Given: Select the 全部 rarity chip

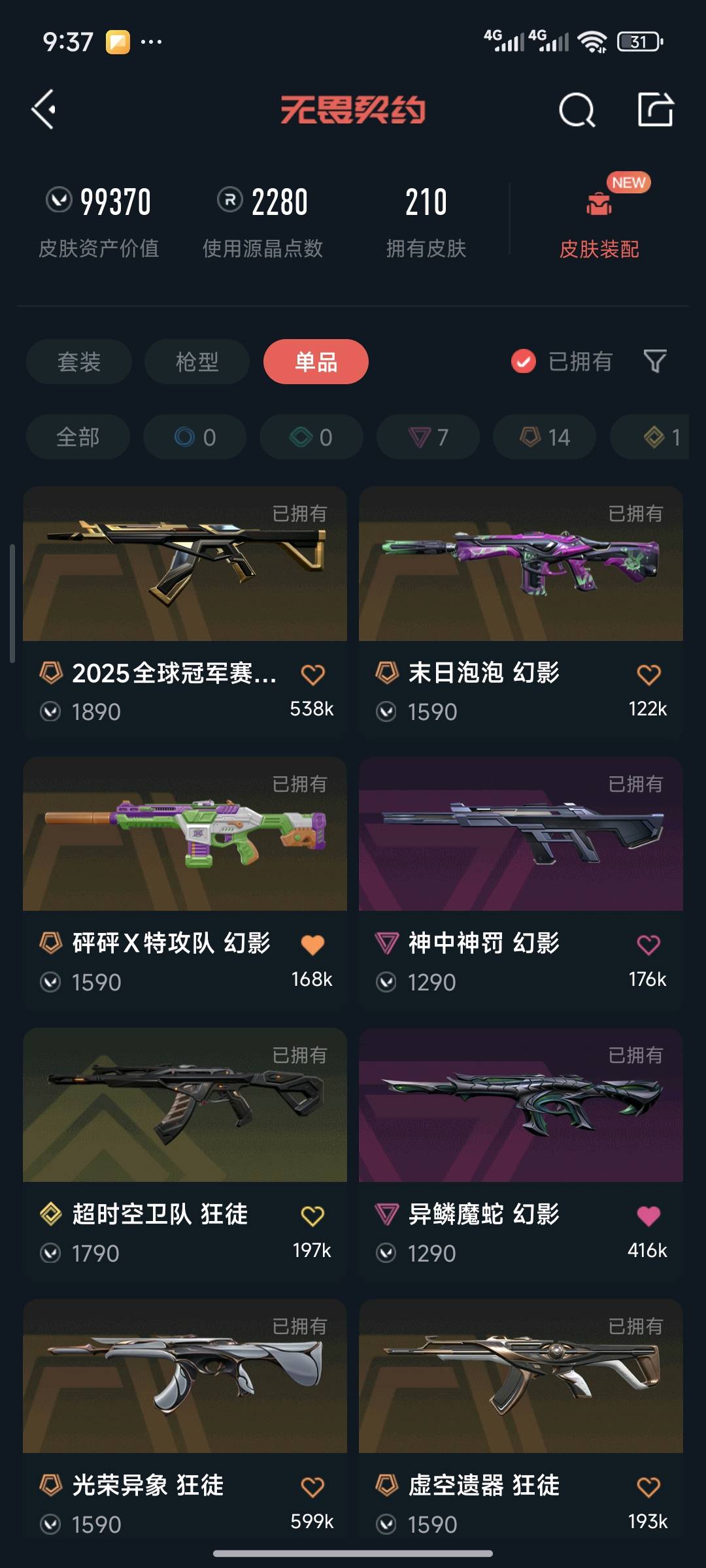Looking at the screenshot, I should click(78, 437).
